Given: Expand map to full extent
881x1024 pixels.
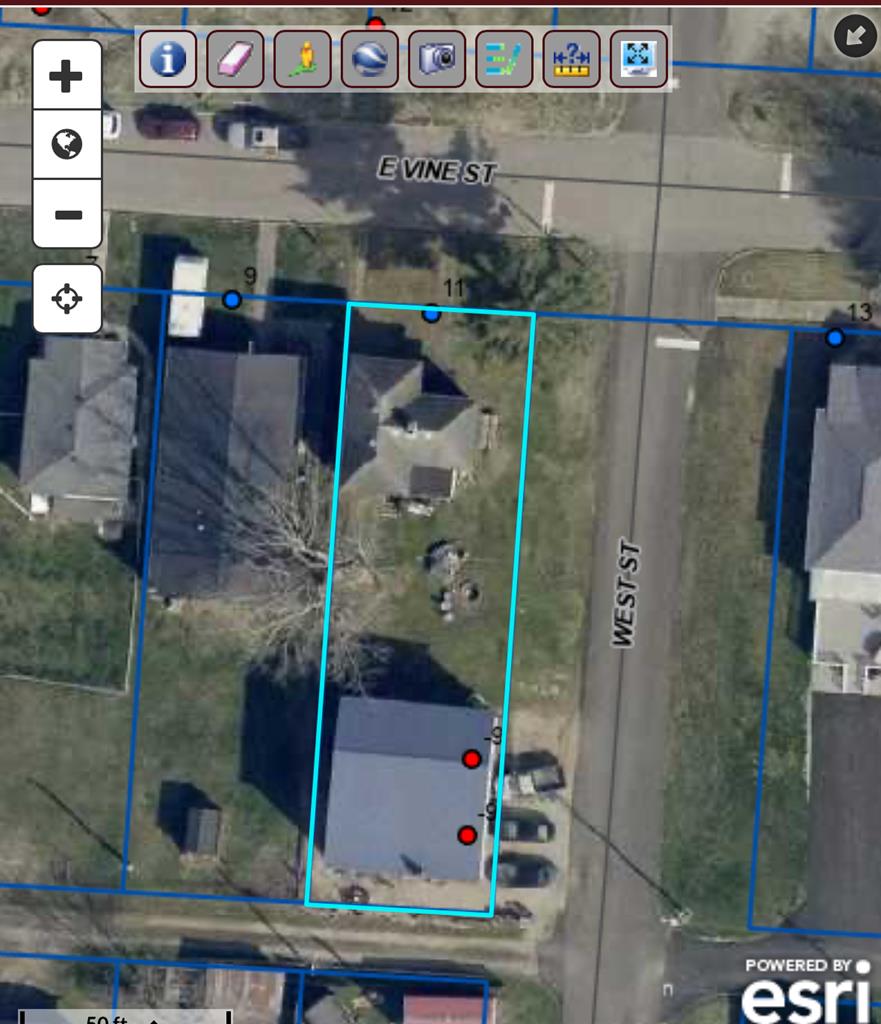Looking at the screenshot, I should (x=639, y=59).
